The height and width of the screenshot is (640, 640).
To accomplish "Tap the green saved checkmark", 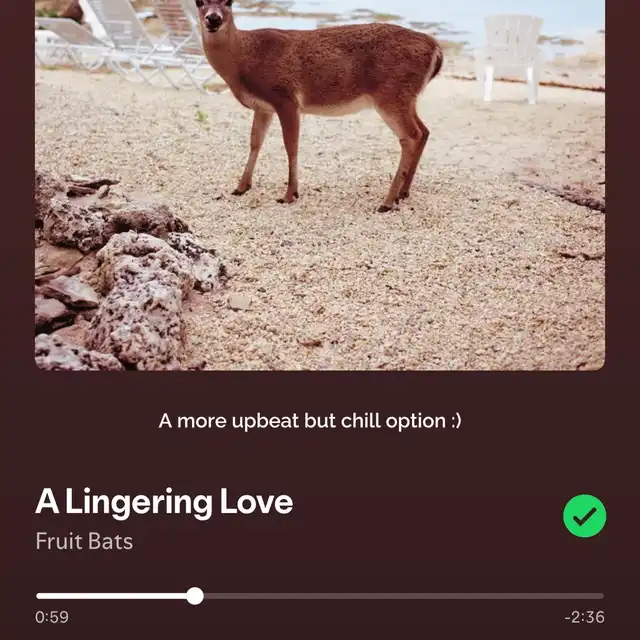I will (x=584, y=517).
